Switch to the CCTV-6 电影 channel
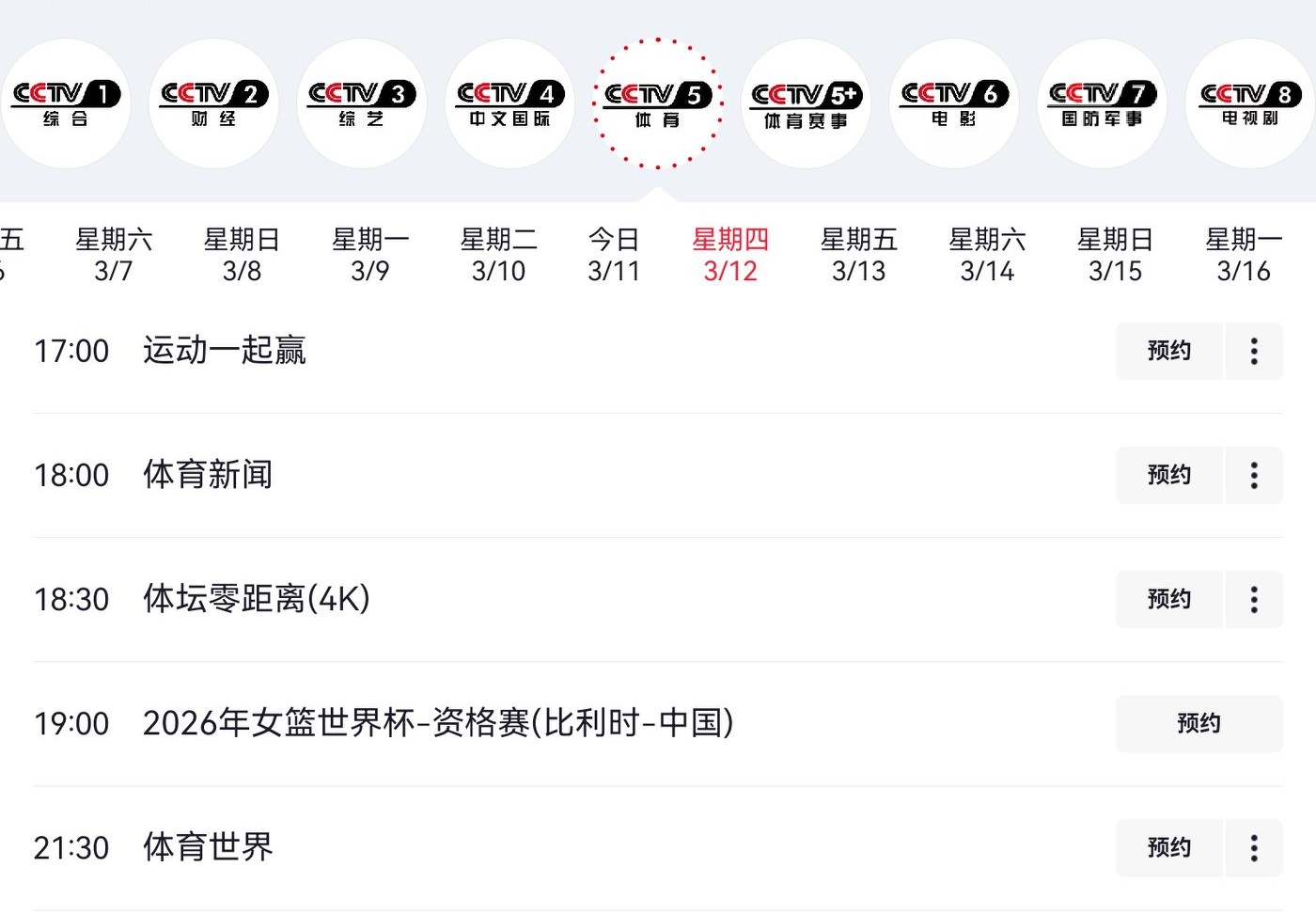1316x914 pixels. [954, 103]
